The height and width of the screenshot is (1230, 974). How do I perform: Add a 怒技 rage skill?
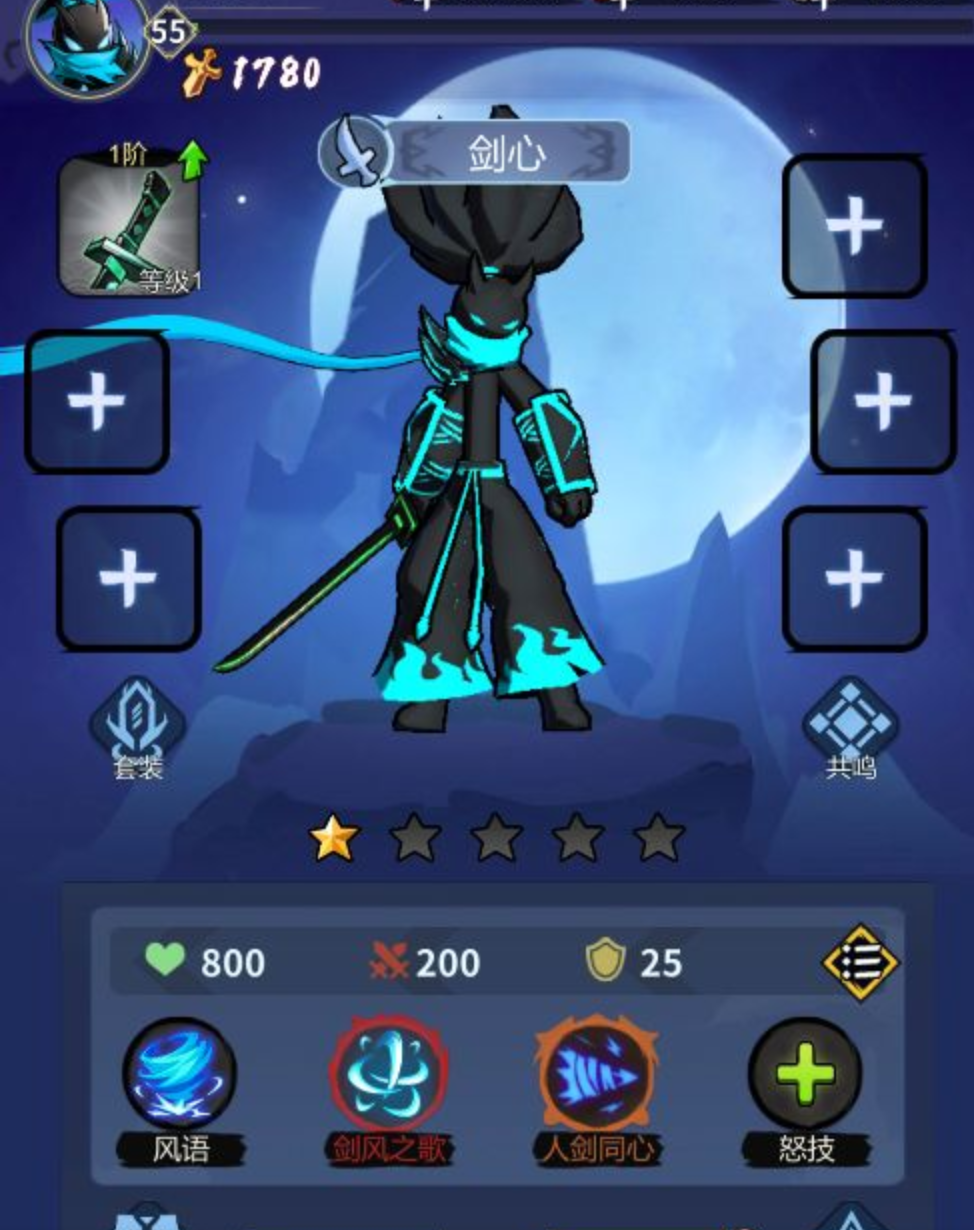click(805, 1075)
